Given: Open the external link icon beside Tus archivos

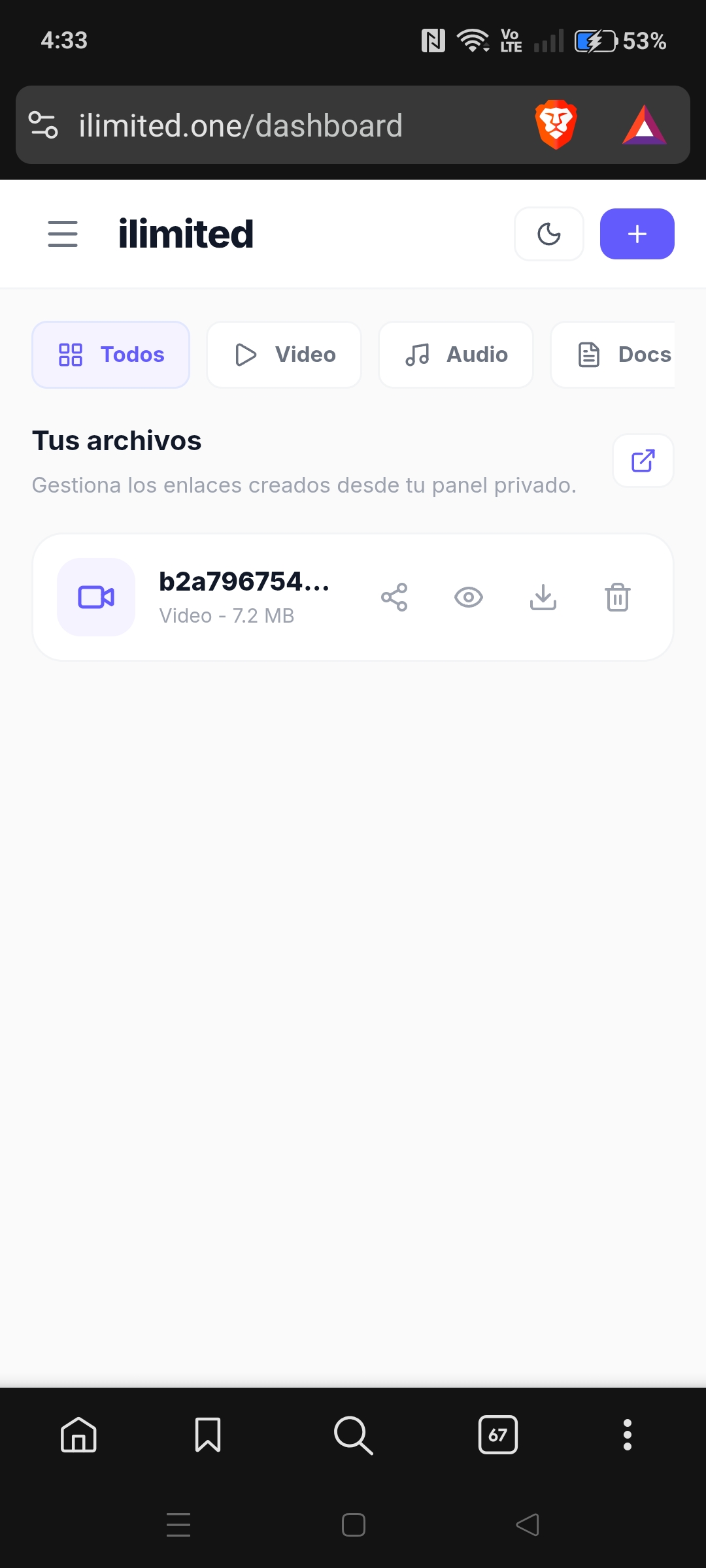Looking at the screenshot, I should 643,461.
